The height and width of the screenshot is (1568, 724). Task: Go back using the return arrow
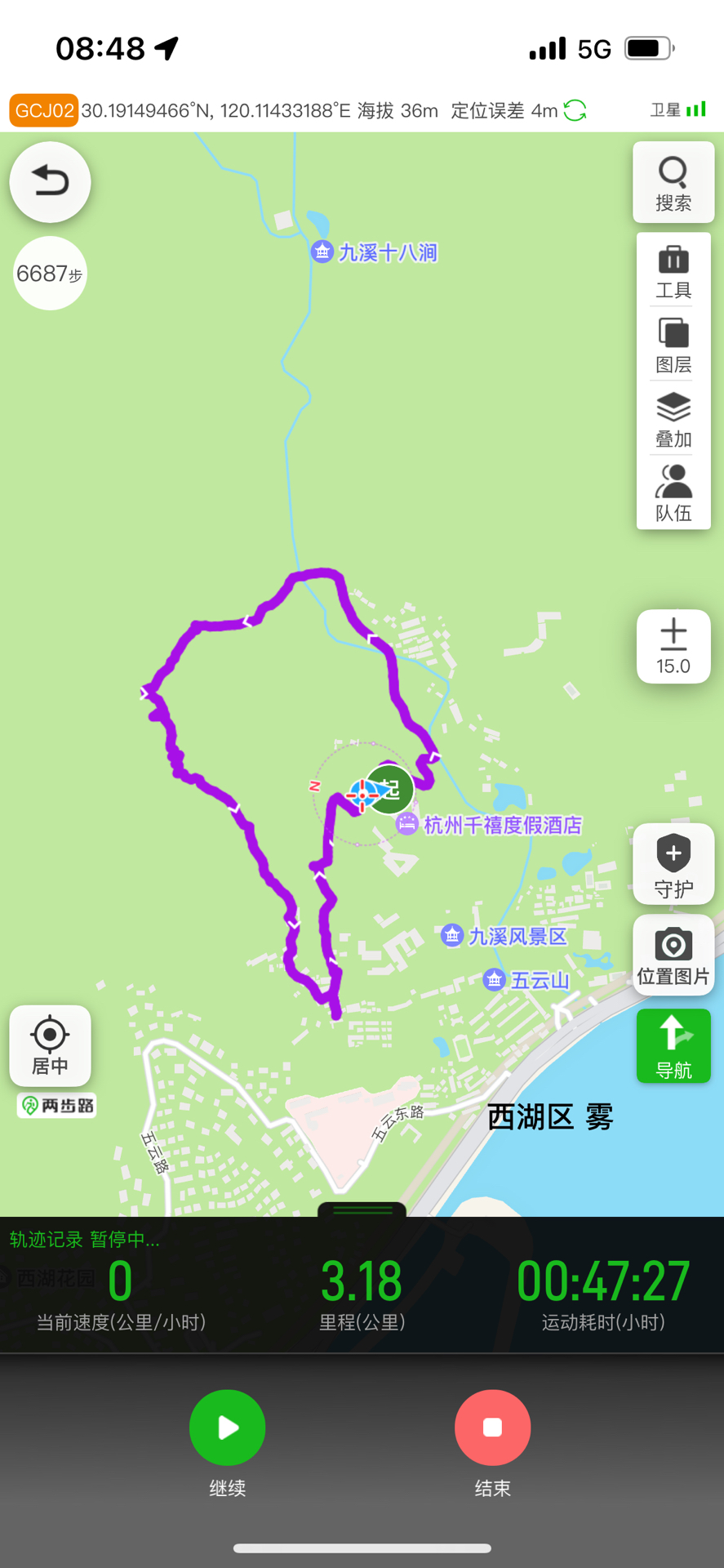pos(50,181)
